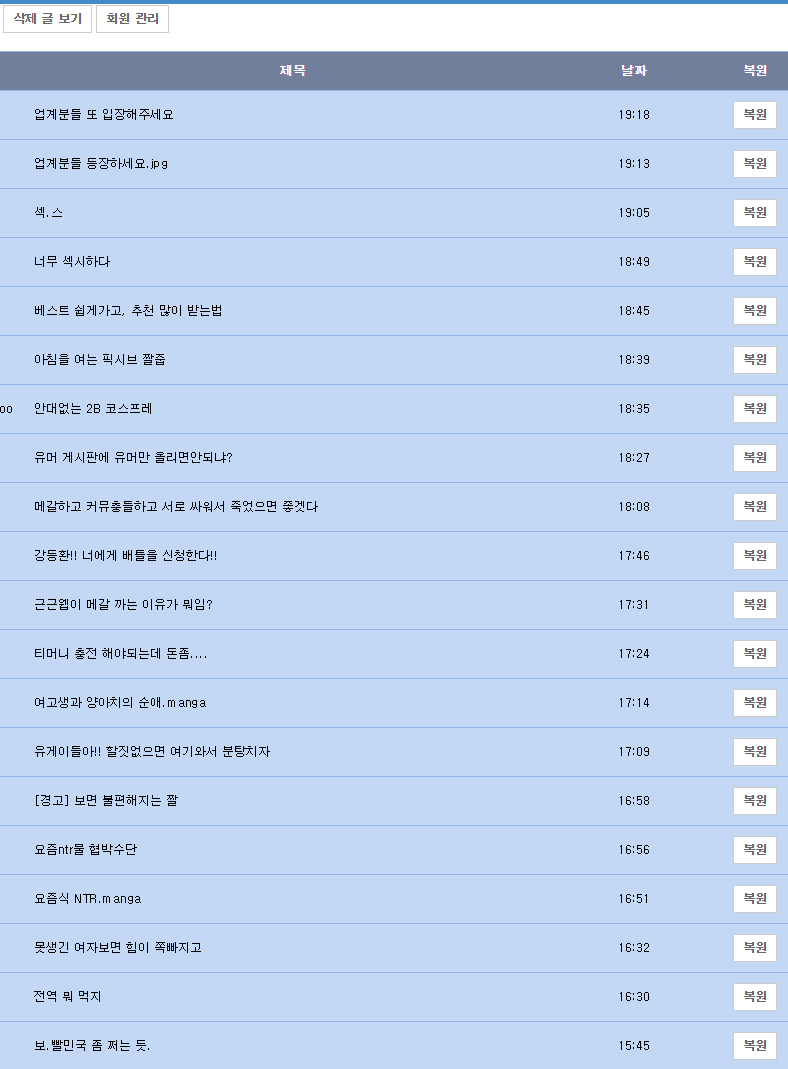Restore the 17:09 유게이들아 post
788x1069 pixels.
click(754, 752)
